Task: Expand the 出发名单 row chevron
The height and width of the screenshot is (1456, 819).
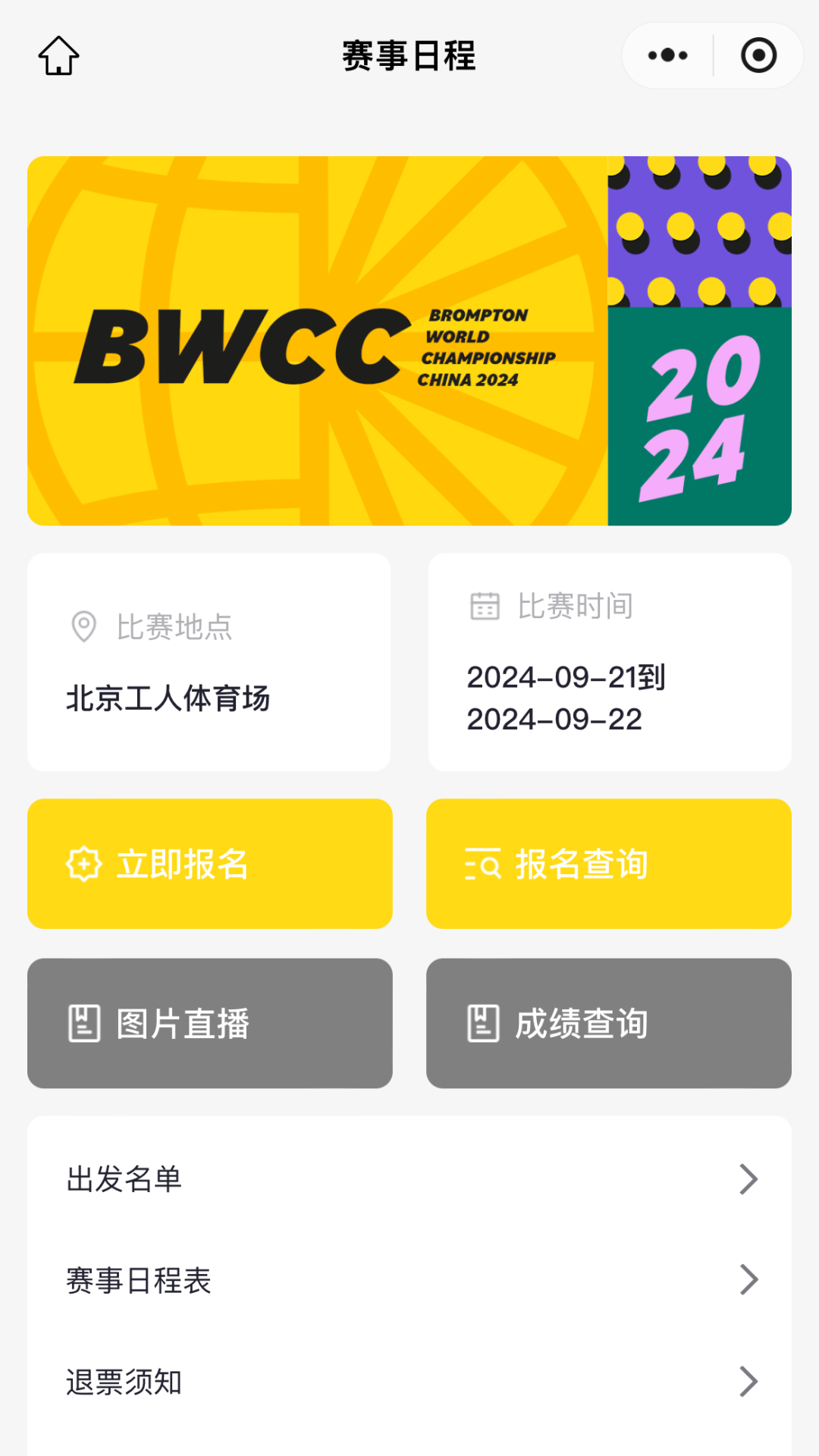Action: point(747,1178)
